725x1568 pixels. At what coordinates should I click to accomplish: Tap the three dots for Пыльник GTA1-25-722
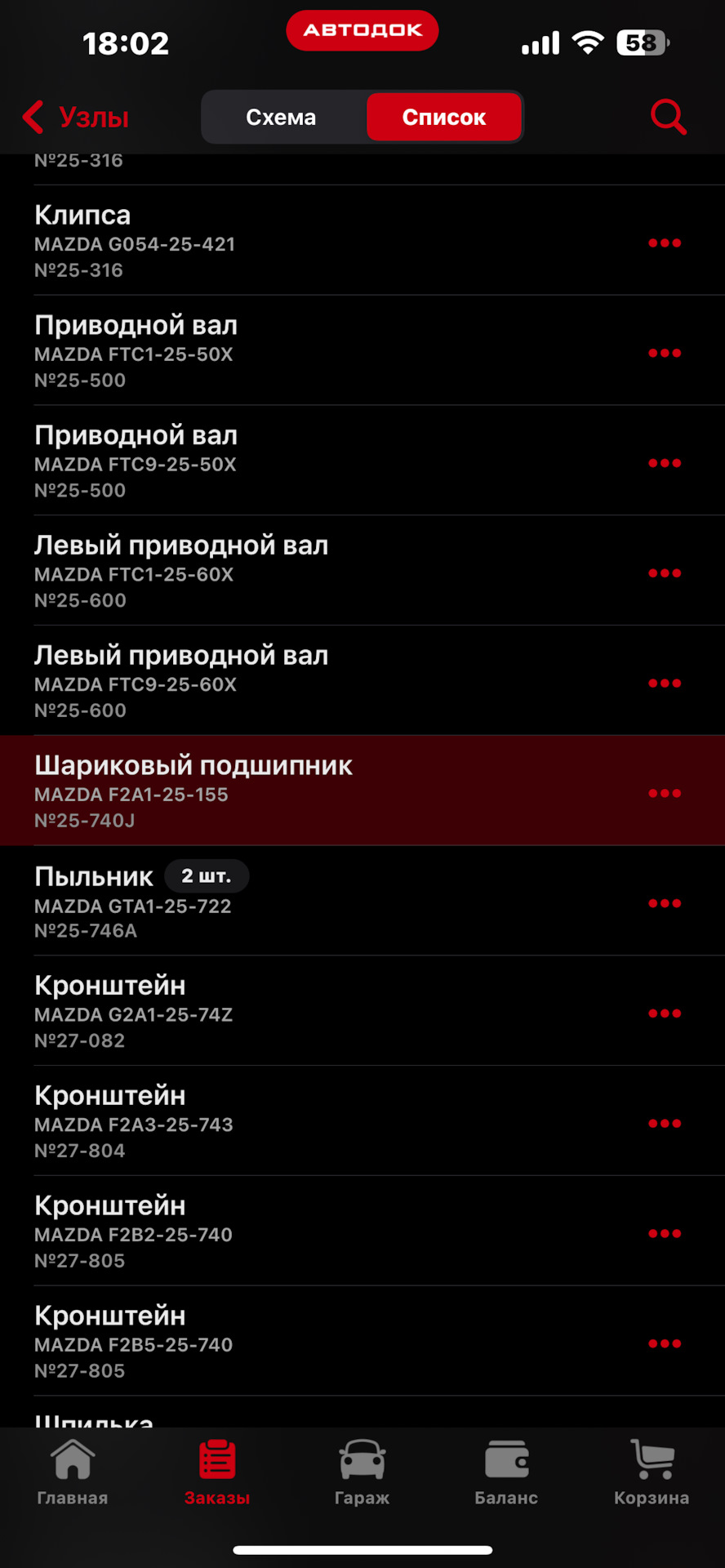(x=665, y=903)
